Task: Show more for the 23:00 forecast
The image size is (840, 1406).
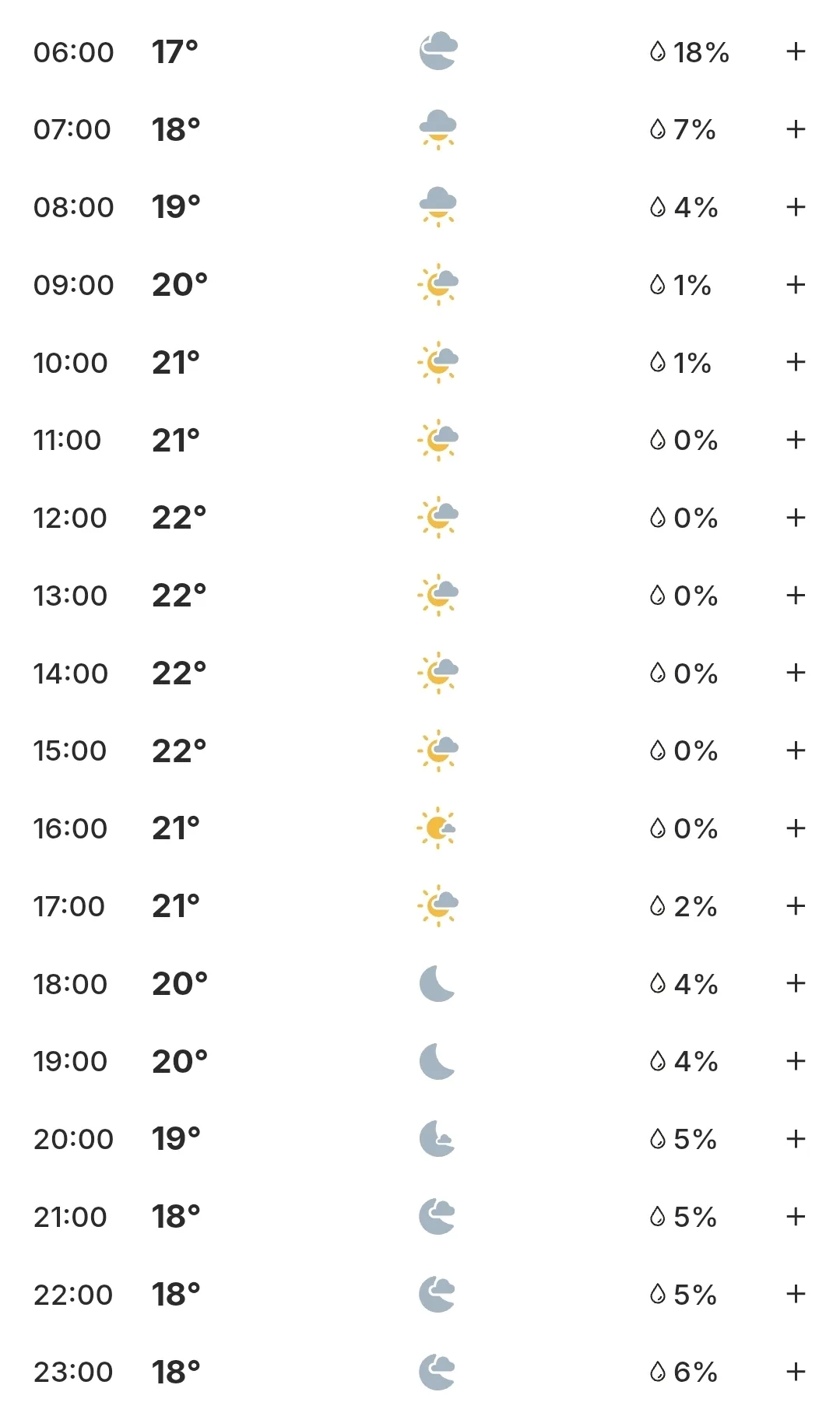Action: point(795,1372)
